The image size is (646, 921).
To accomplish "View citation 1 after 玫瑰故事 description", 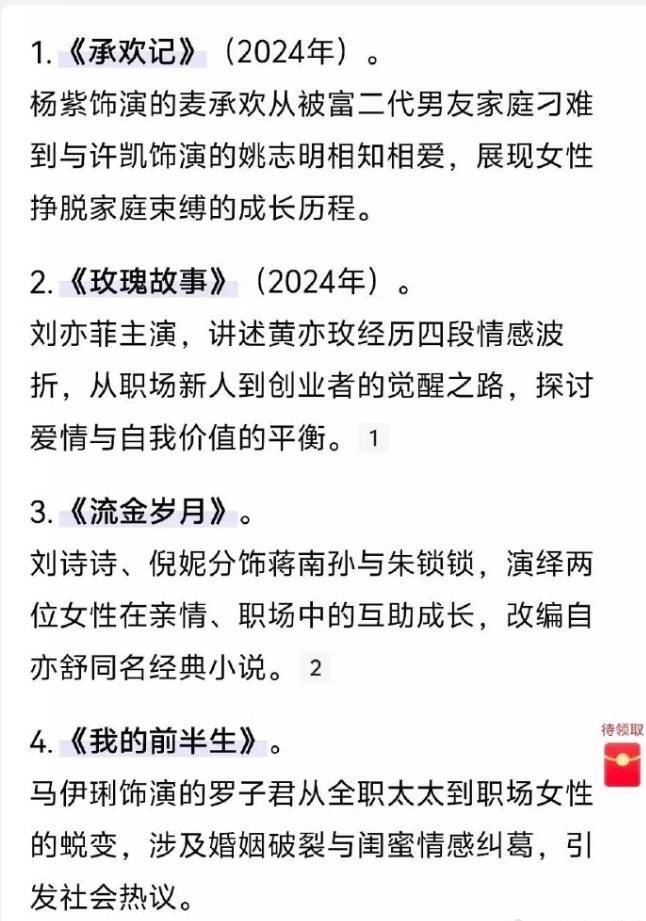I will coord(373,438).
